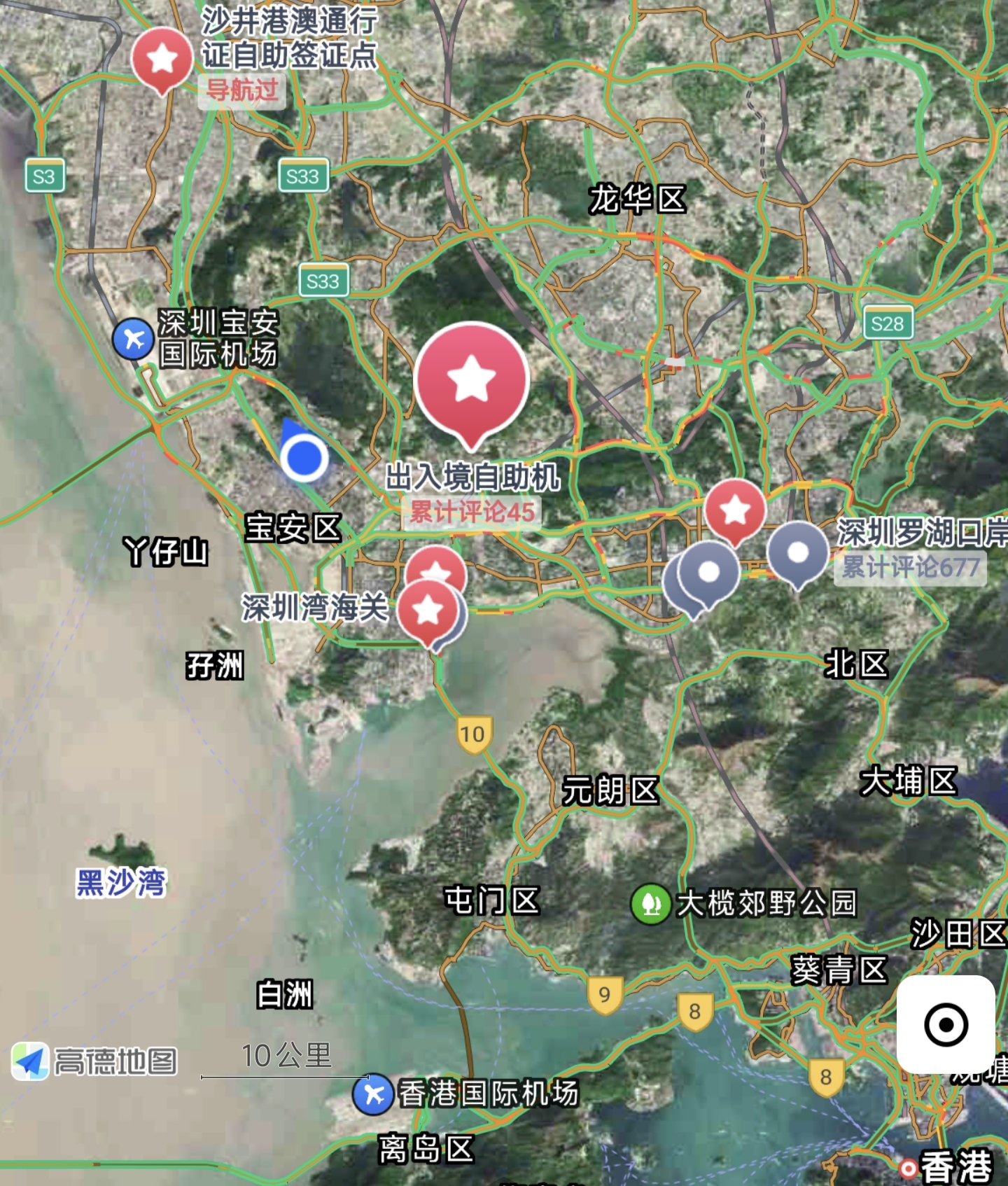Tap the 深圳宝安国际机场 airport icon

pyautogui.click(x=133, y=339)
